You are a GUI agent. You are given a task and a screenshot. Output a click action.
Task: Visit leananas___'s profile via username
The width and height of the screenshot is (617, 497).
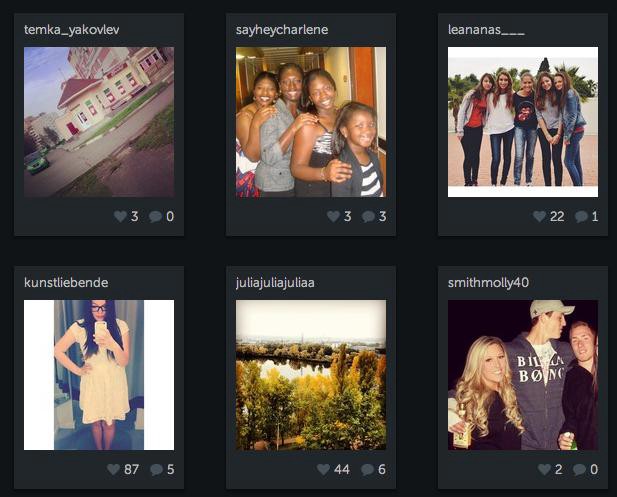[x=486, y=30]
